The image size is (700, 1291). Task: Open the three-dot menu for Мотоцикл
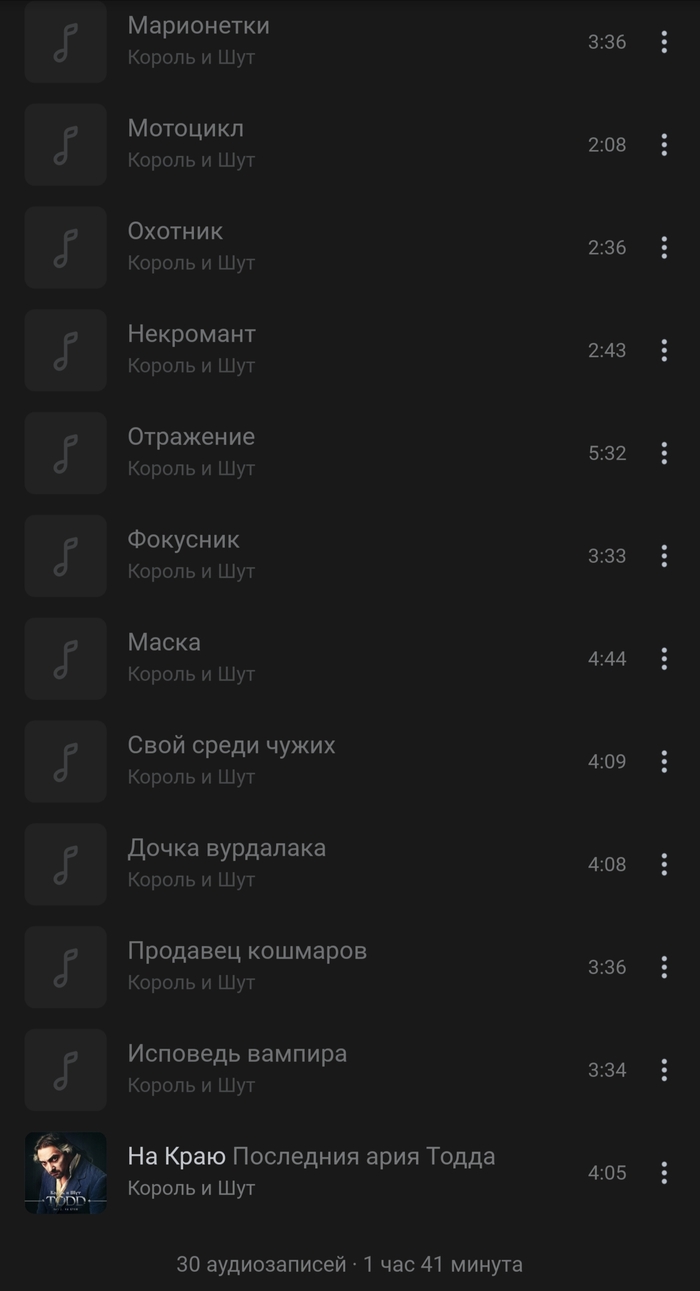664,145
